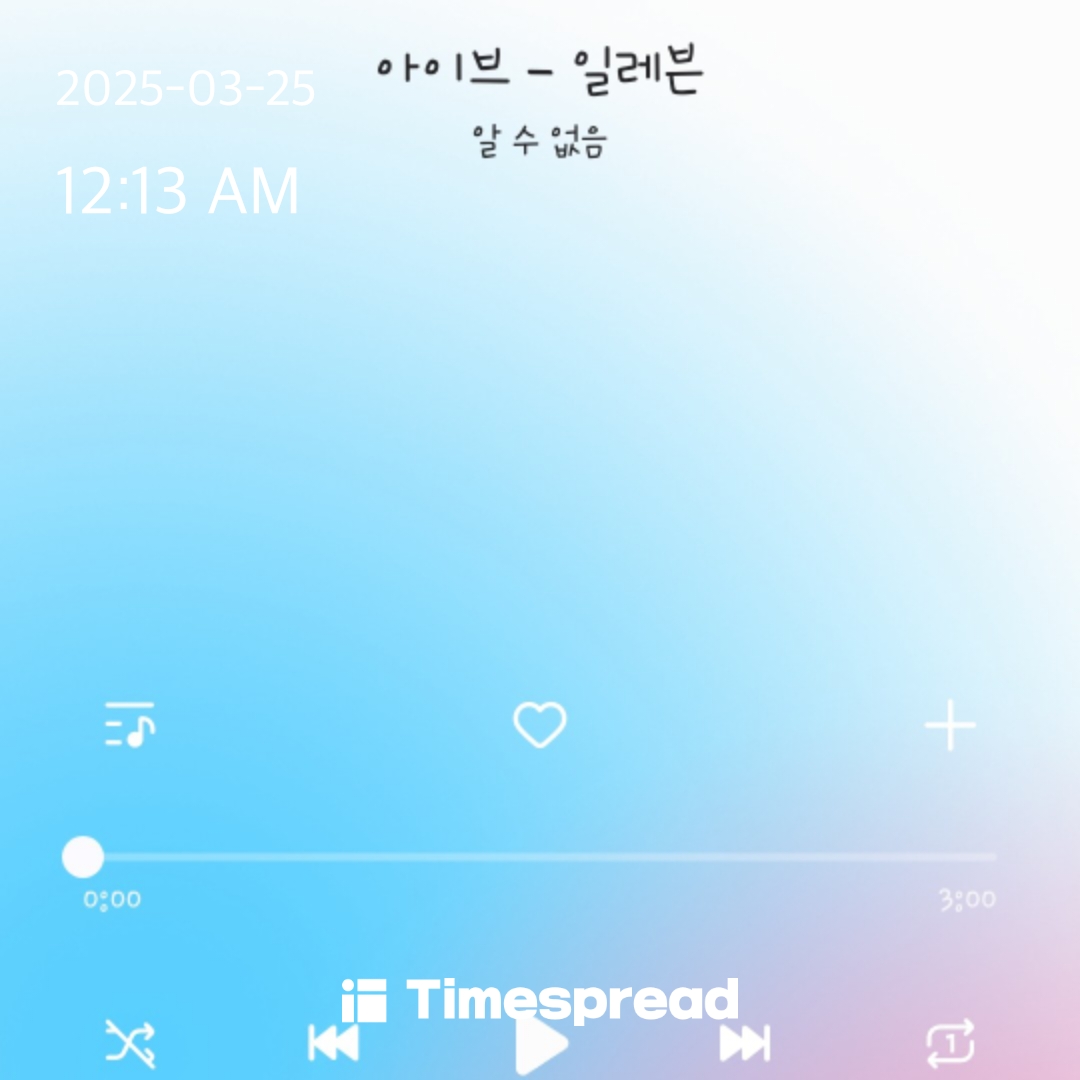
Task: Add the song with the plus icon
Action: 950,725
